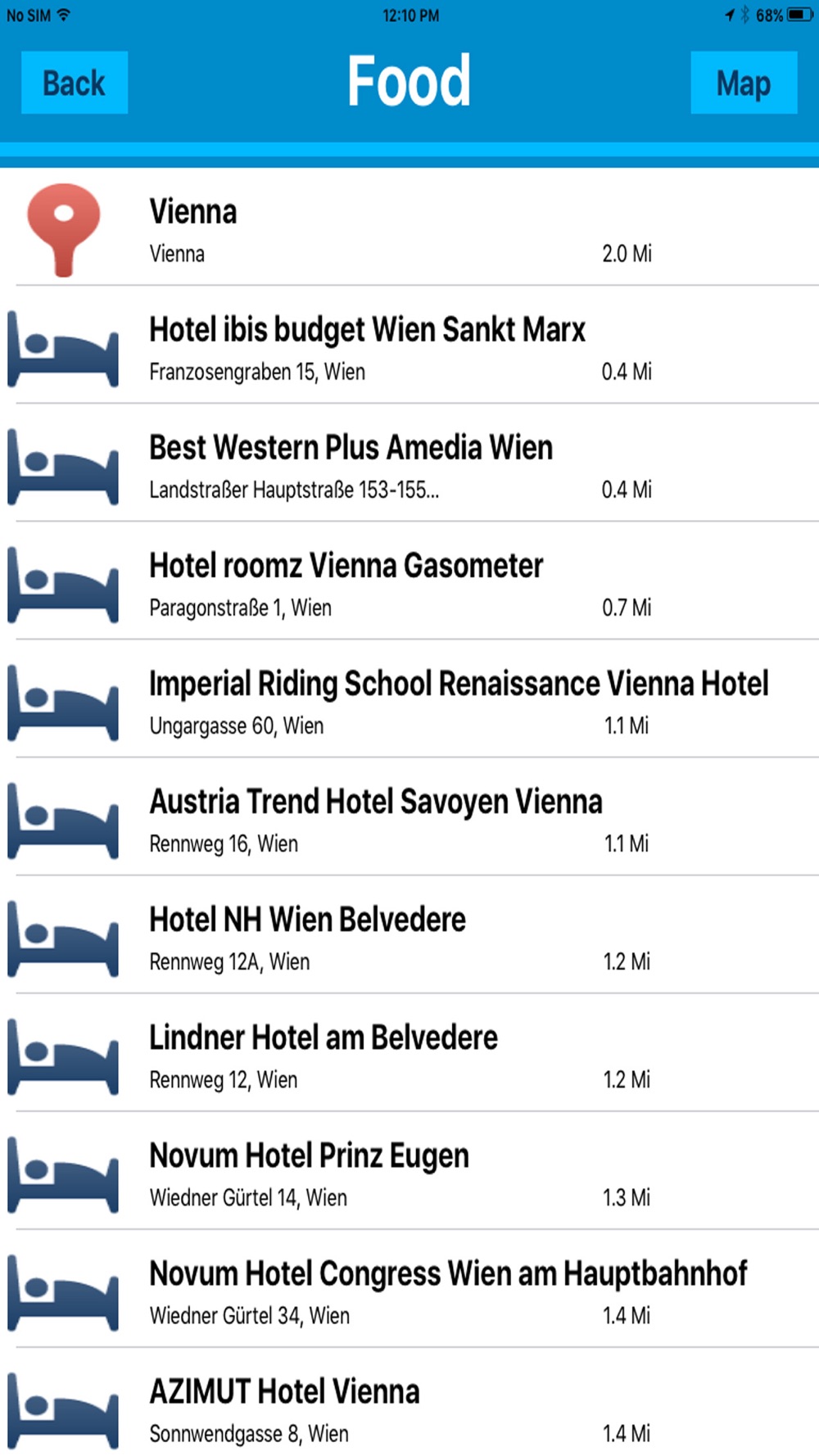
Task: Go back using the Back button
Action: click(x=75, y=83)
